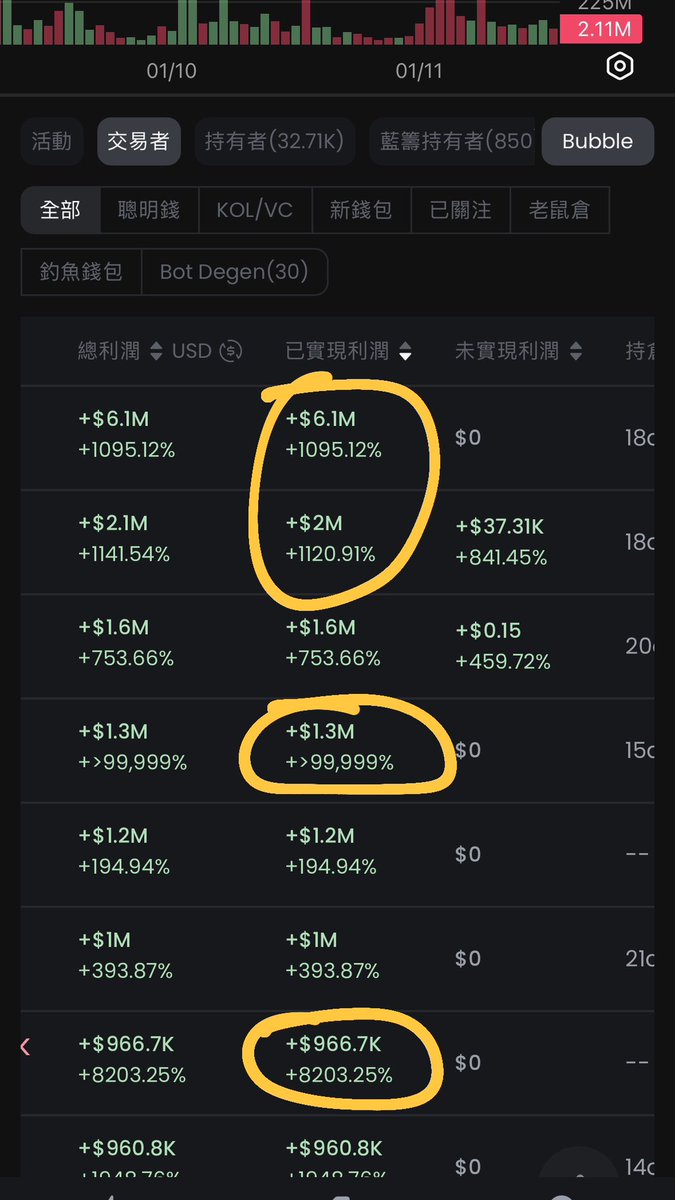Screen dimensions: 675x1200
Task: Filter by 老鼠倉
Action: coord(559,210)
